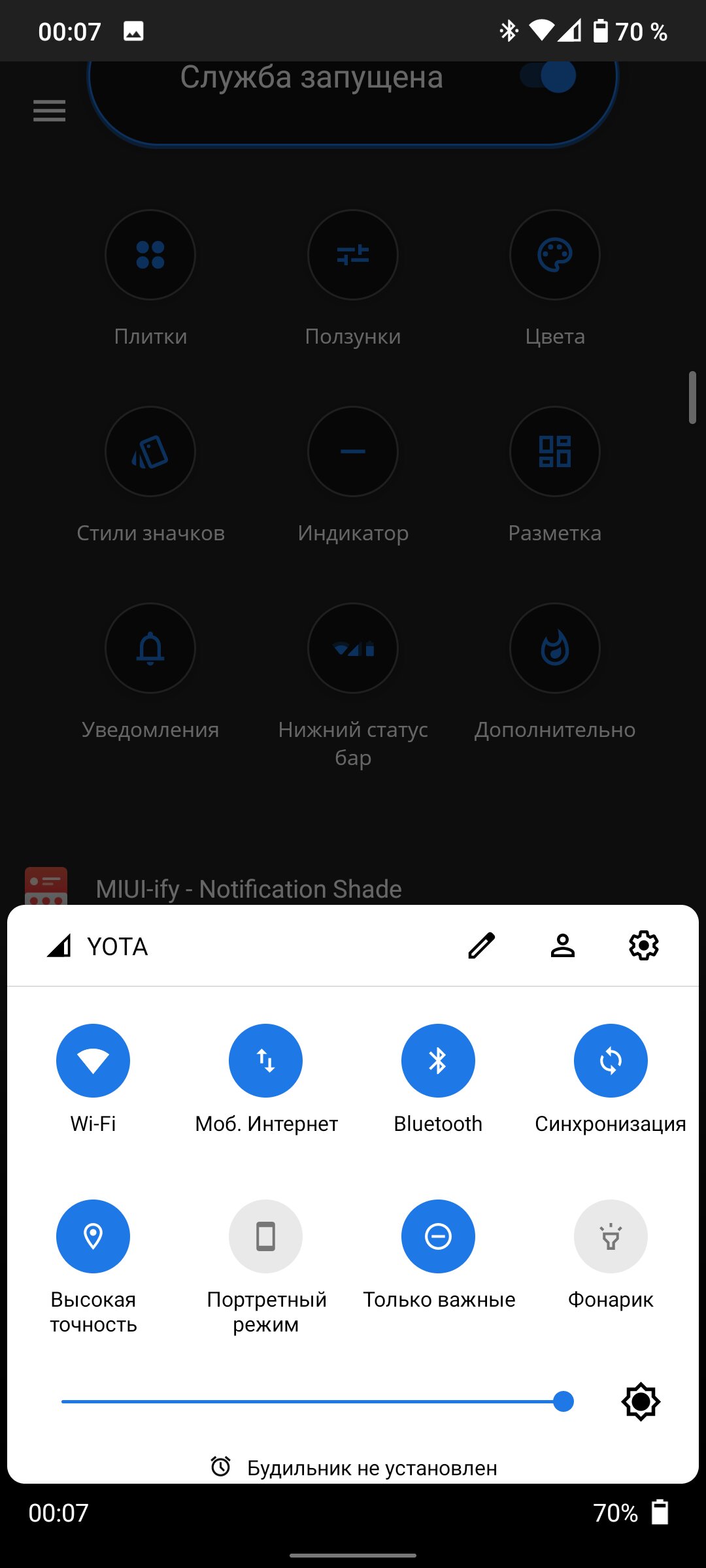Enable the Портретный режим tile

265,1236
